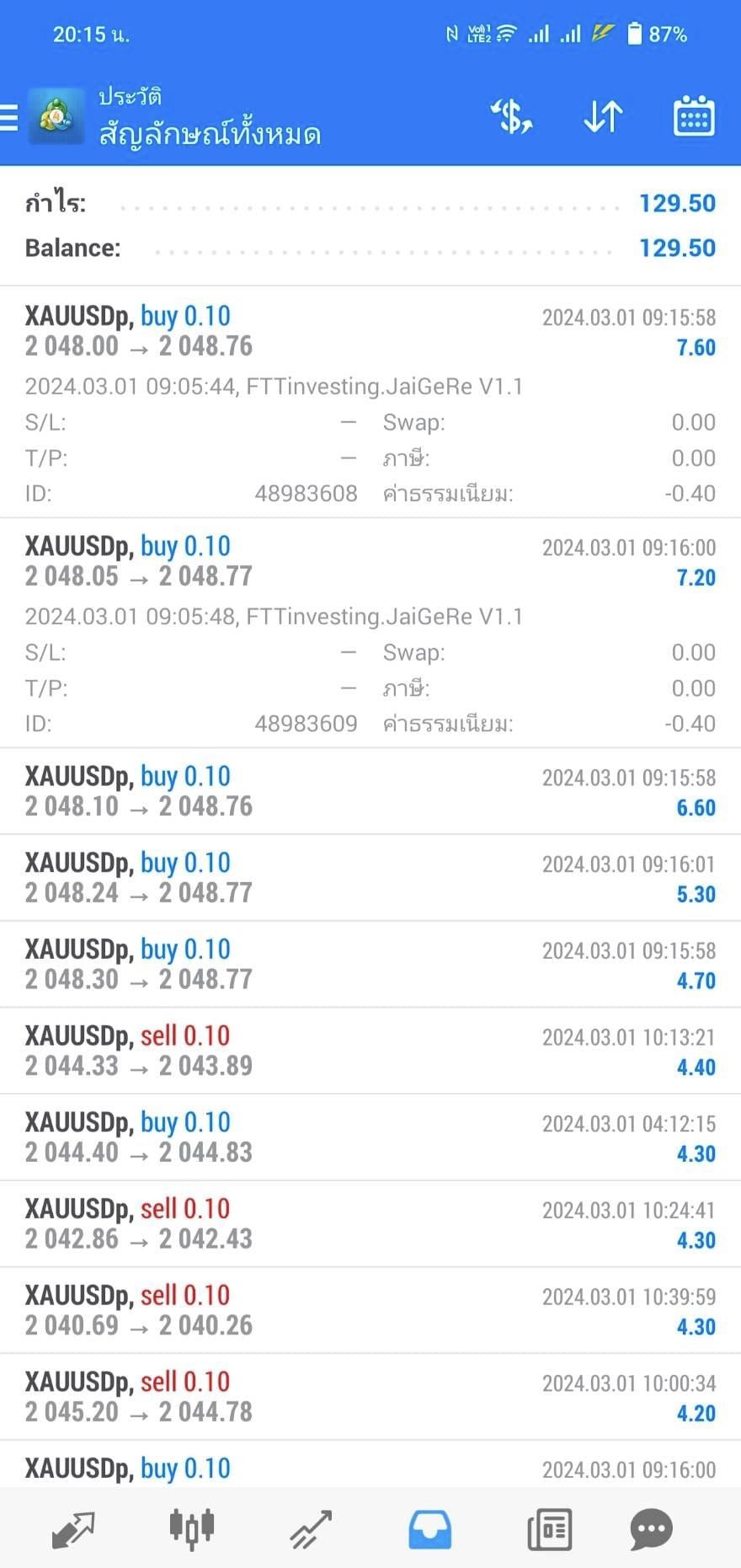Expand the buy trade opened at 2 048.30
The image size is (741, 1568).
click(370, 965)
